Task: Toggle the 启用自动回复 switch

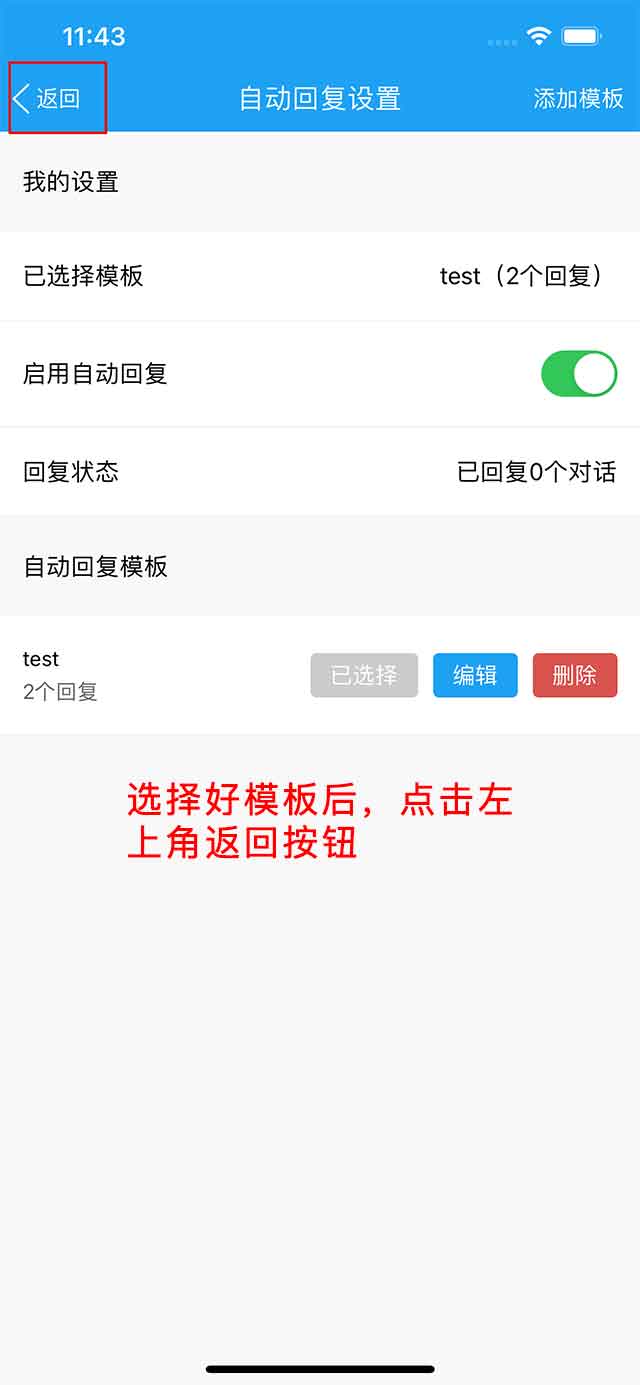Action: (x=578, y=374)
